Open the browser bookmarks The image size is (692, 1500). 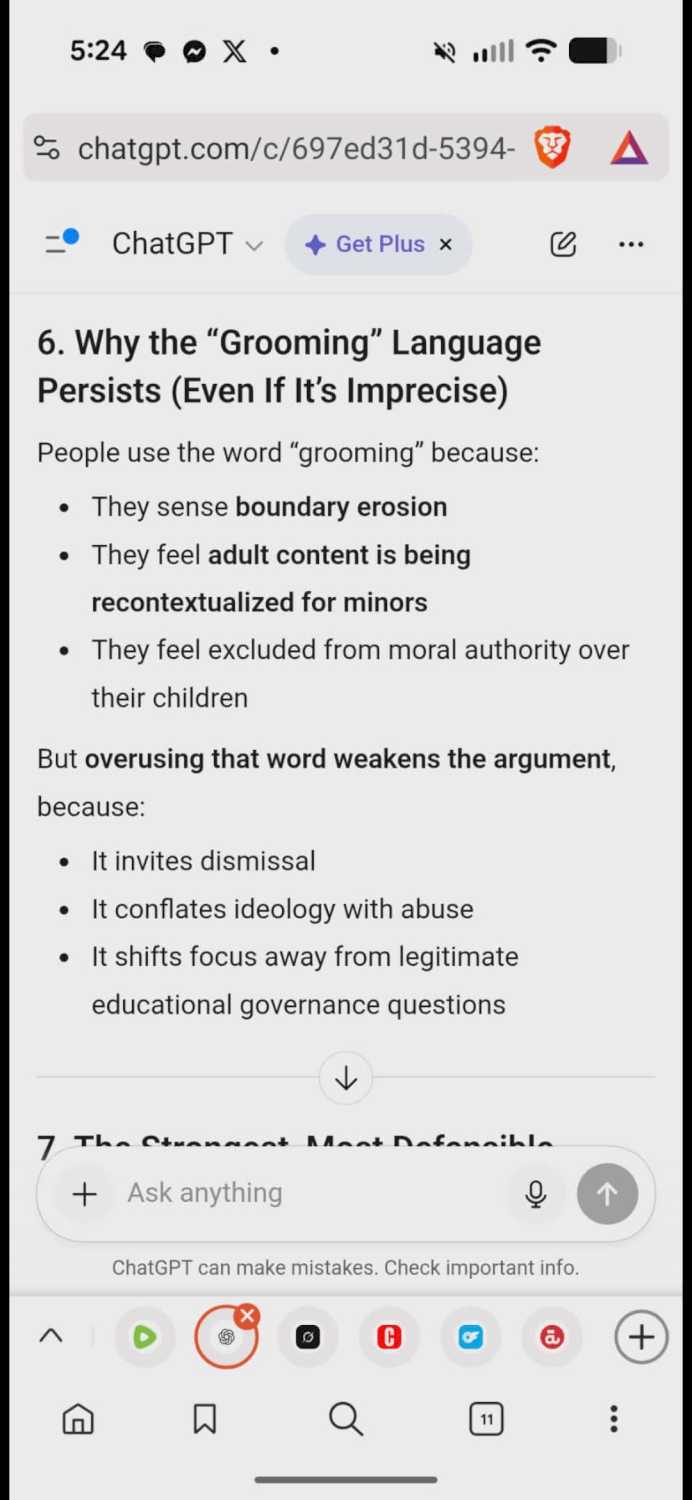(205, 1418)
